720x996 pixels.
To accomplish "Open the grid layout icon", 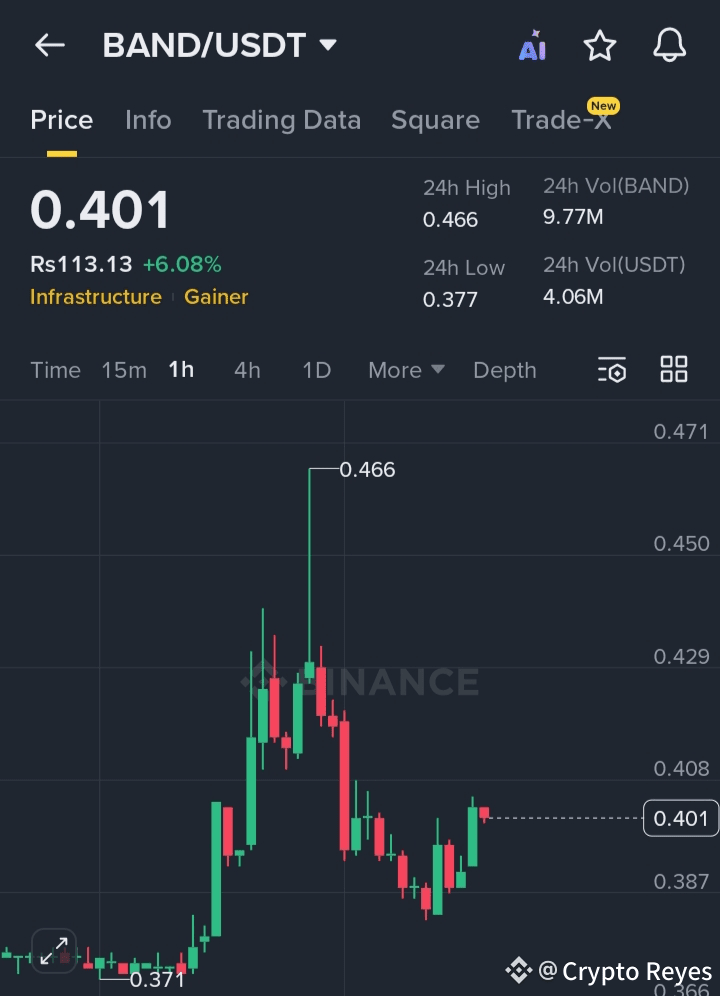I will [x=674, y=370].
